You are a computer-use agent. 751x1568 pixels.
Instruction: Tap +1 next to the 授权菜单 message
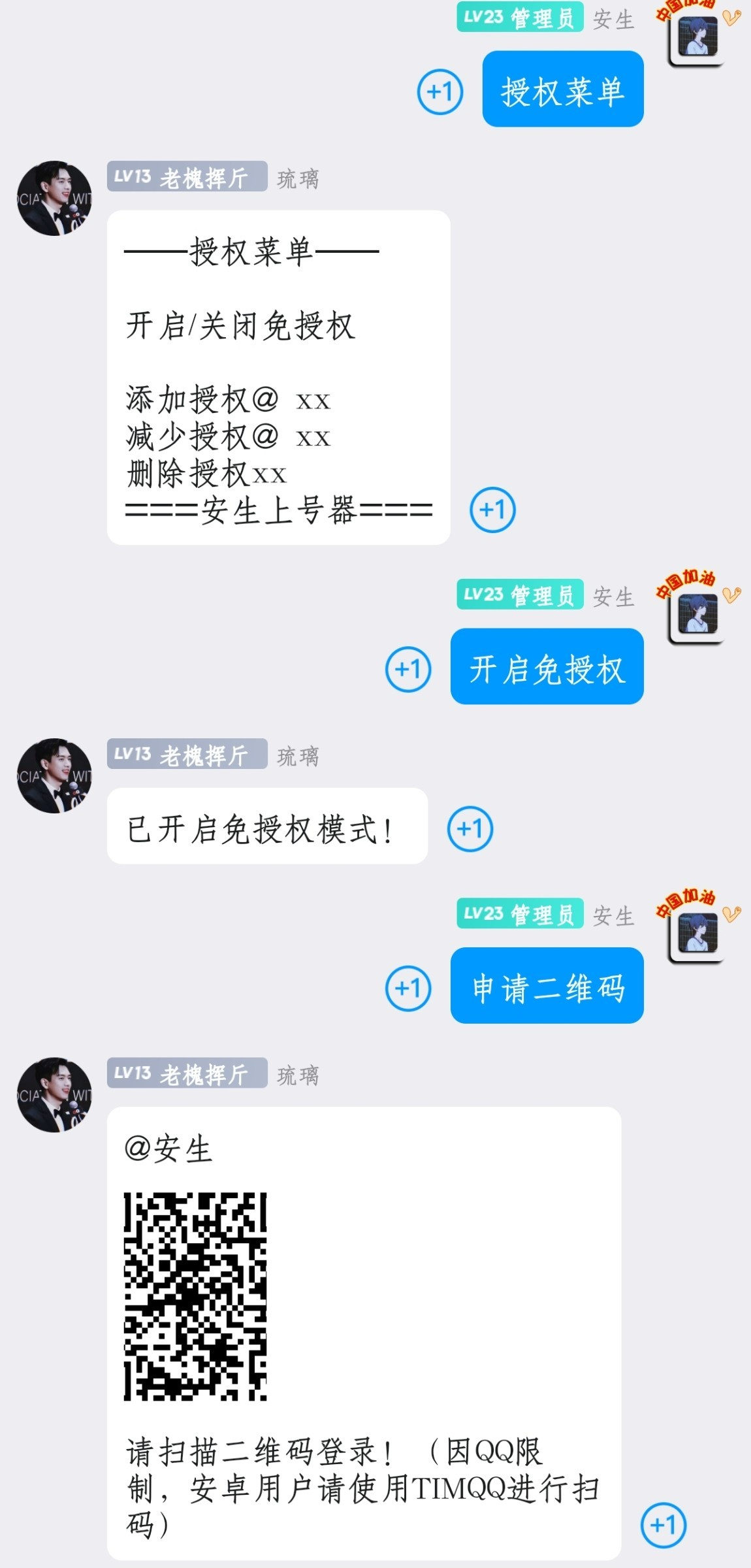440,91
